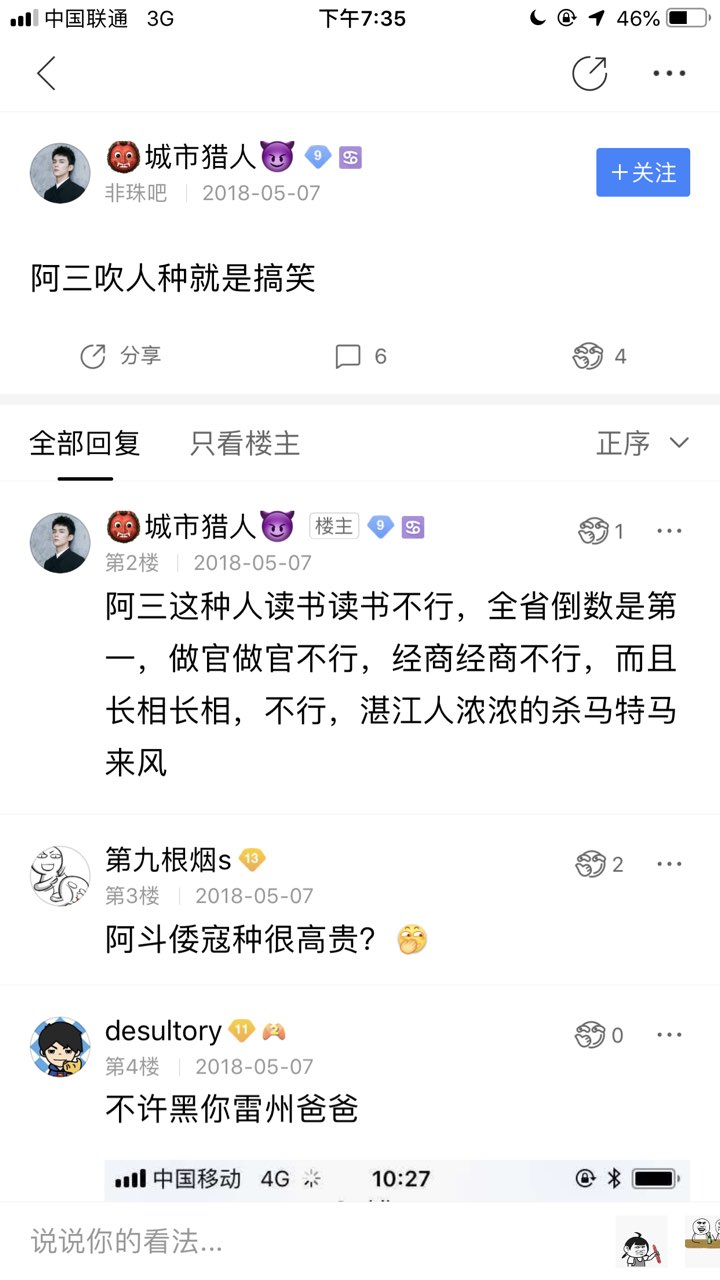This screenshot has height=1280, width=720.
Task: Like the main post with 4 likes
Action: (x=600, y=357)
